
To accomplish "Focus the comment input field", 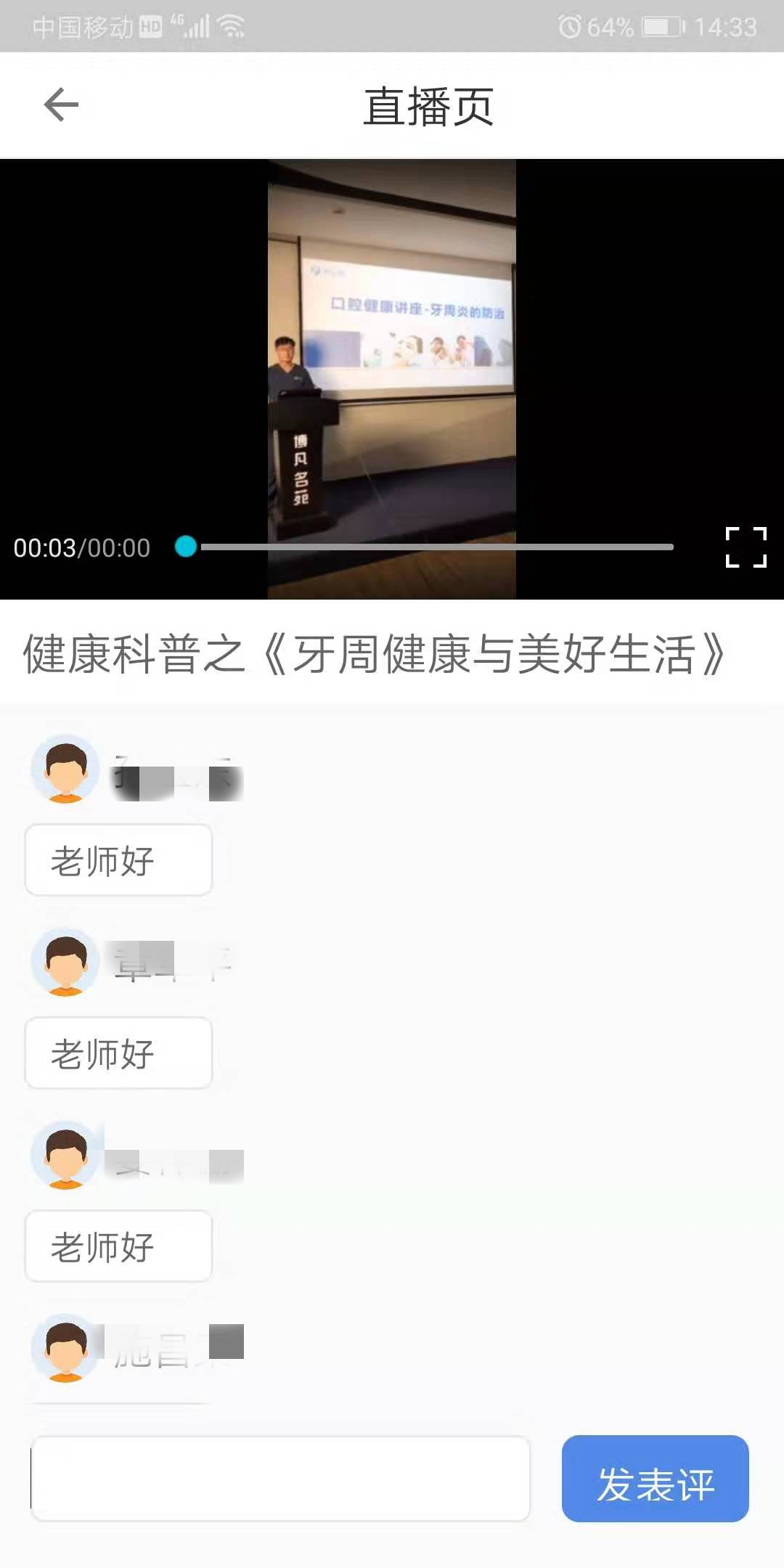I will 280,1478.
